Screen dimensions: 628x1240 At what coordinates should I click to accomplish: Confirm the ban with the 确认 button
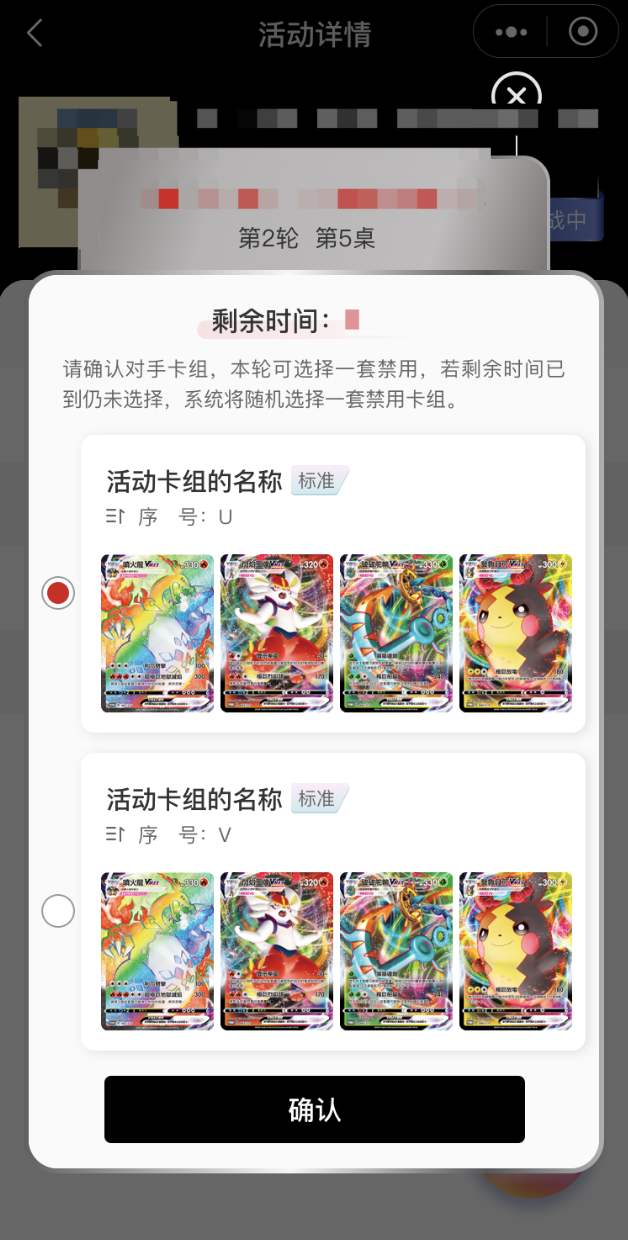point(314,1109)
